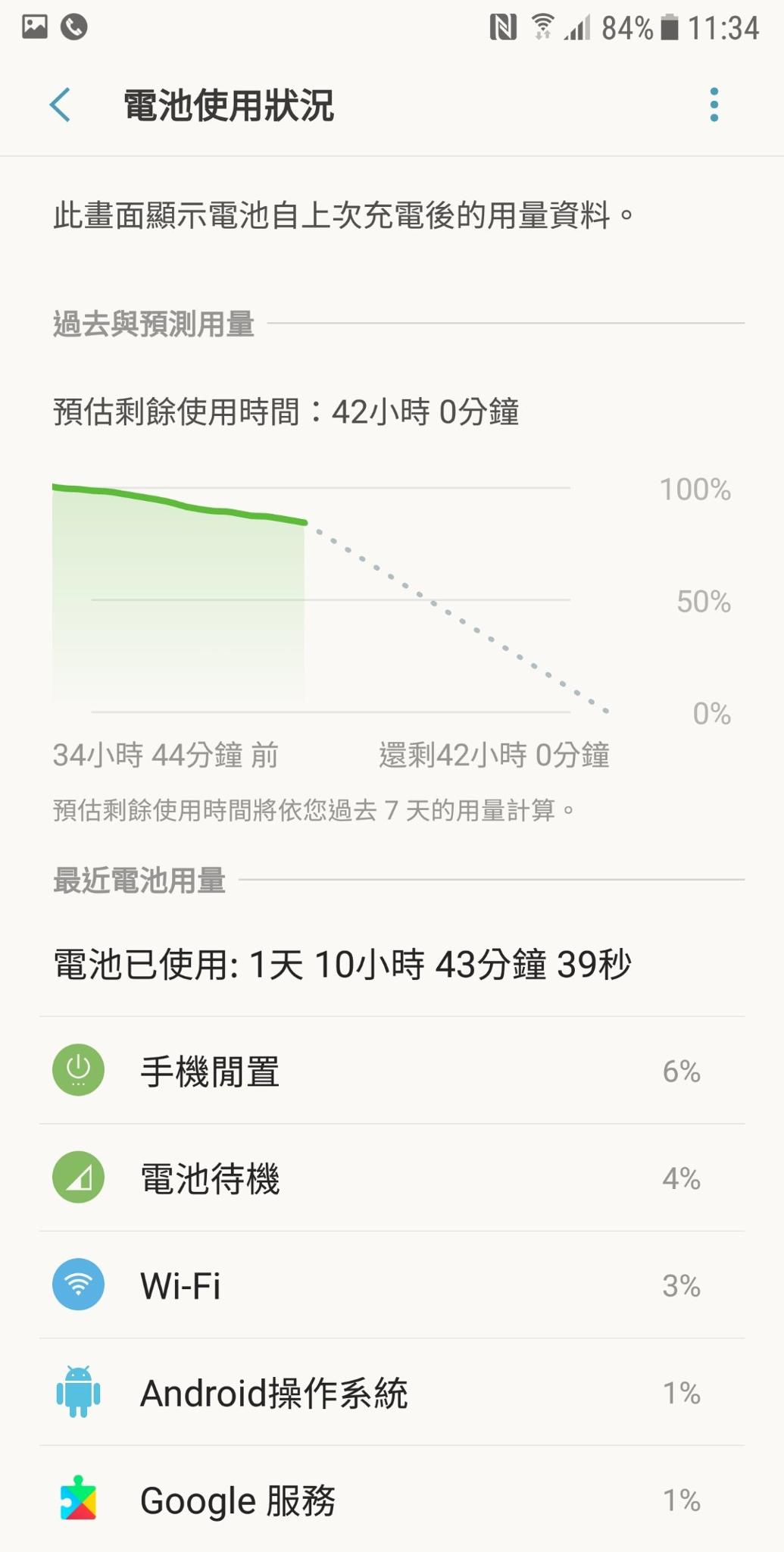
Task: Open Android操作系統 battery details
Action: (392, 1393)
